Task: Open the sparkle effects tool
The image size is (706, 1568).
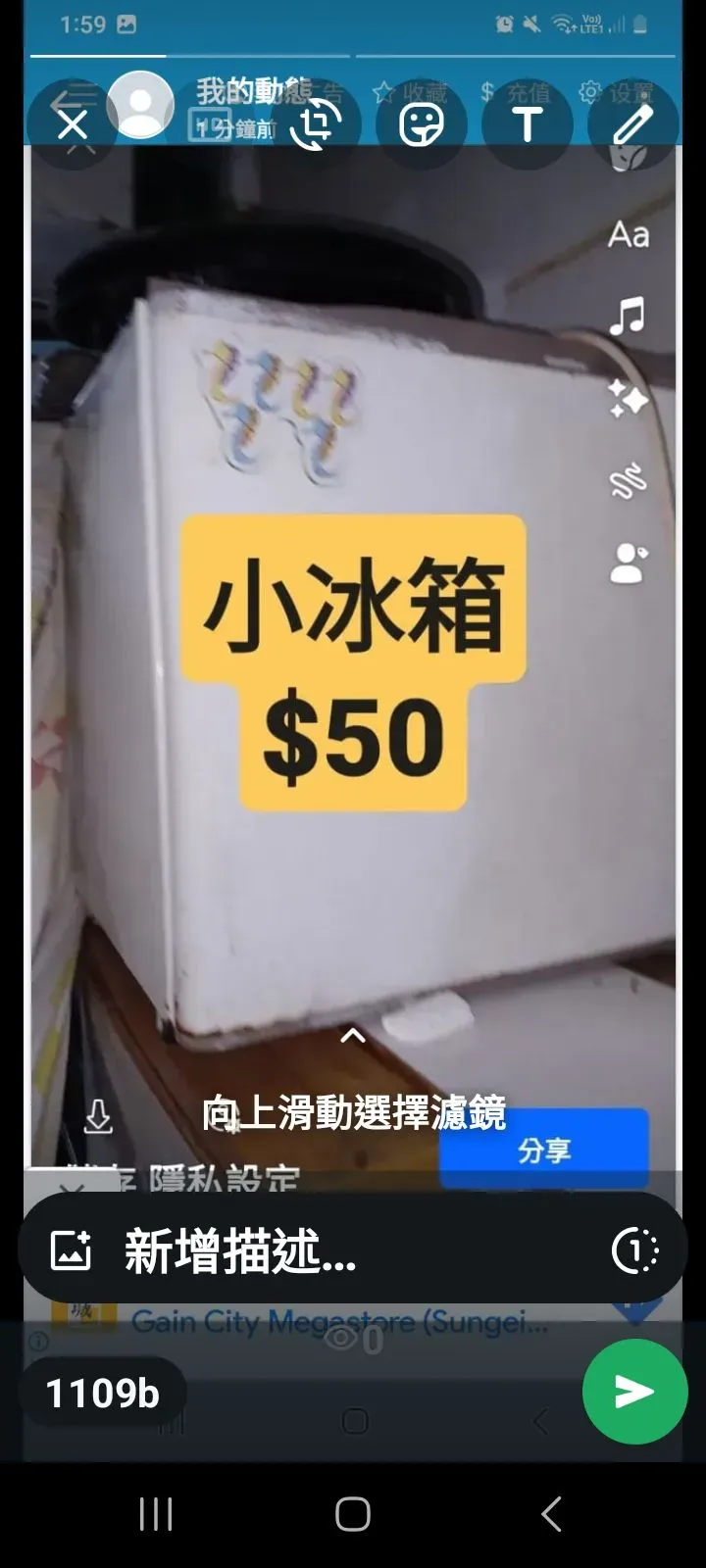Action: click(x=628, y=398)
